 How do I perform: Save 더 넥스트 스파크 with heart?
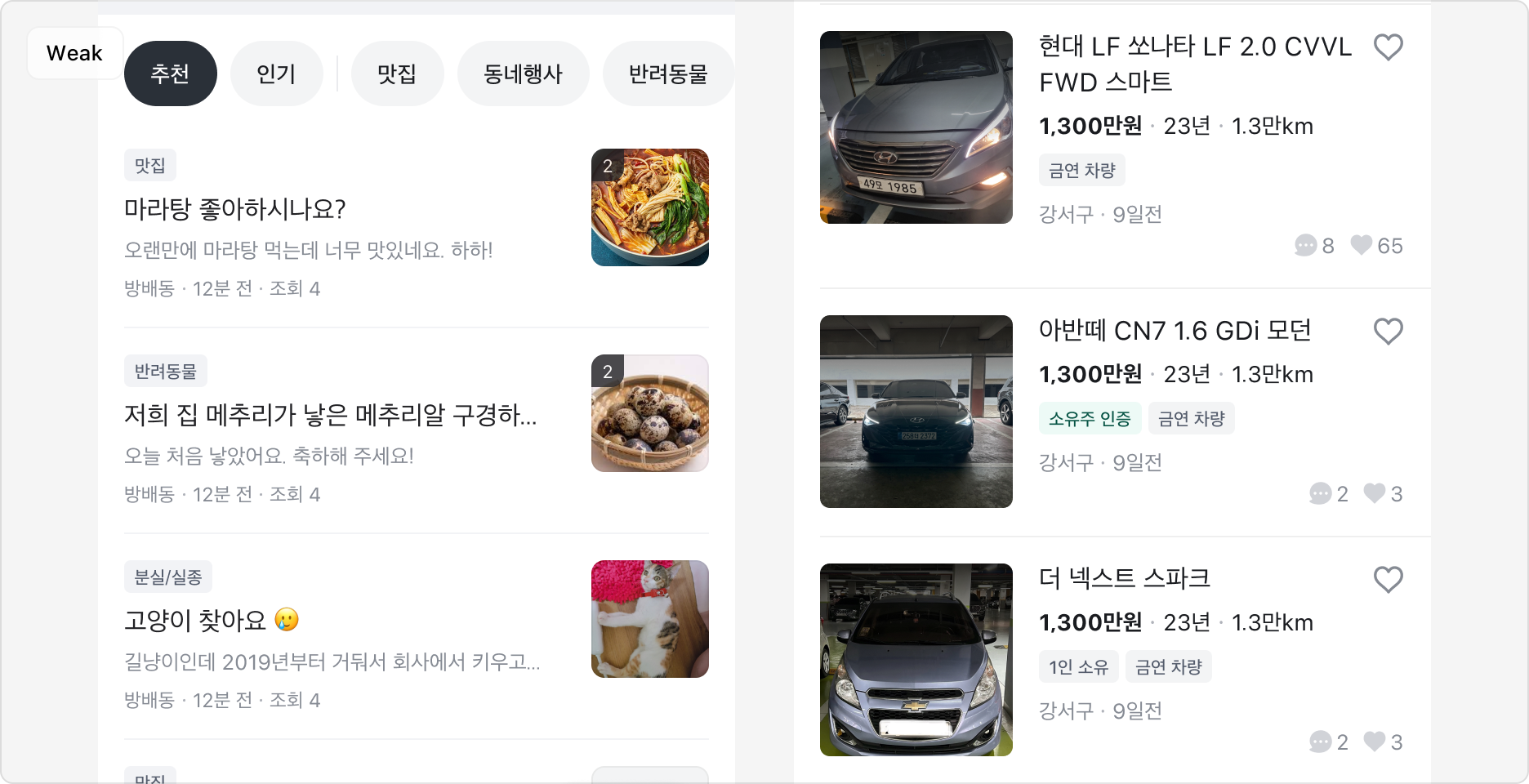pos(1388,580)
